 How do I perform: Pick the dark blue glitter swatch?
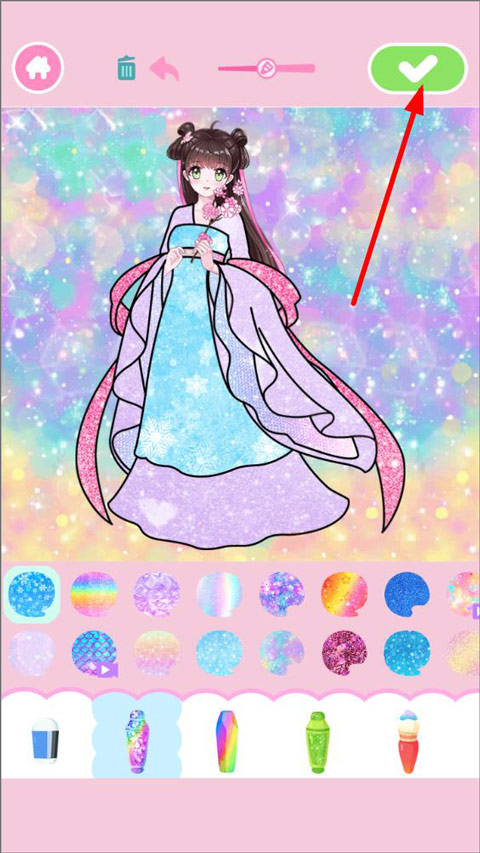[x=407, y=594]
